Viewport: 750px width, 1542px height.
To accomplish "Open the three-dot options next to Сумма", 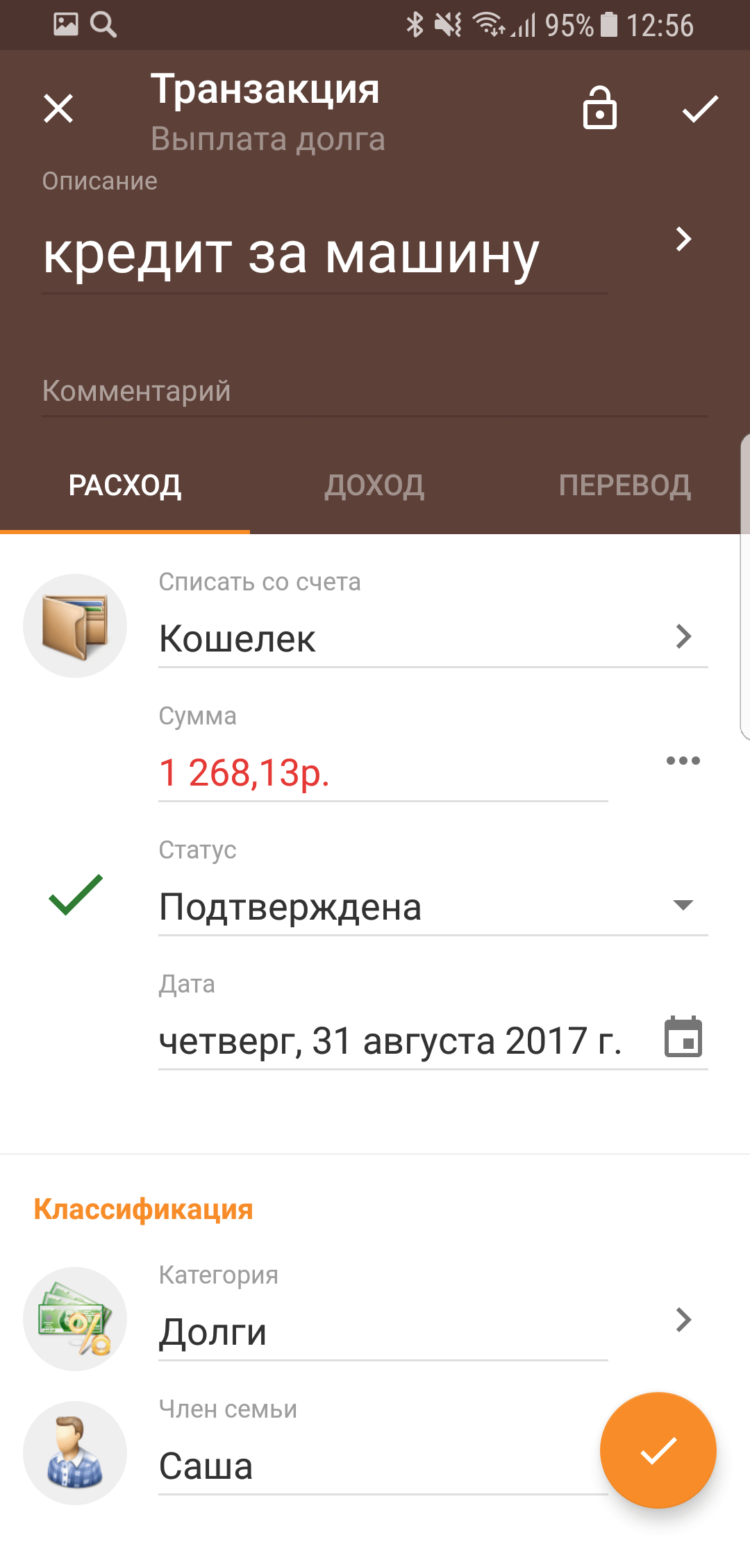I will click(x=683, y=760).
